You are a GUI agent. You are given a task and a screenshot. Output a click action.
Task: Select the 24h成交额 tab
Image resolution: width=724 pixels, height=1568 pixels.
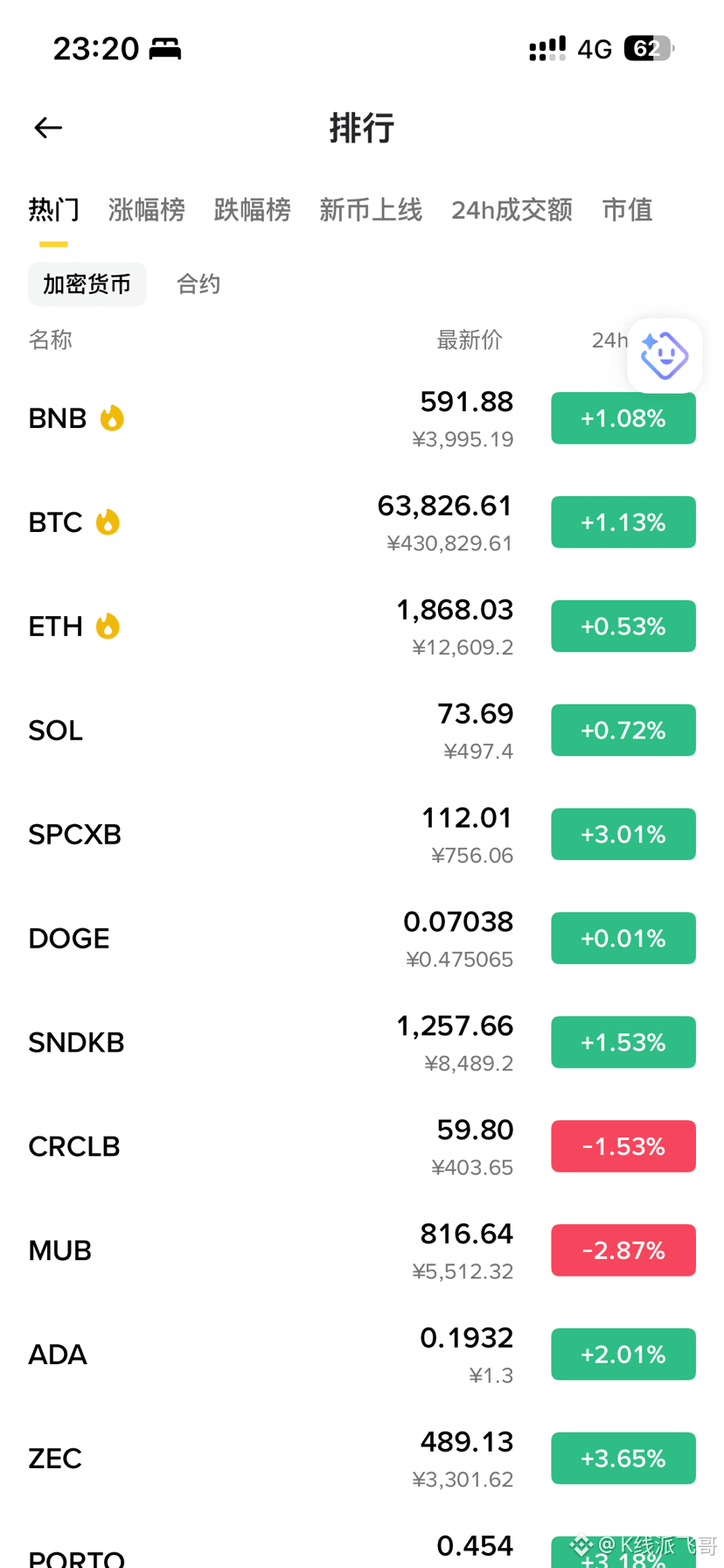(x=512, y=210)
